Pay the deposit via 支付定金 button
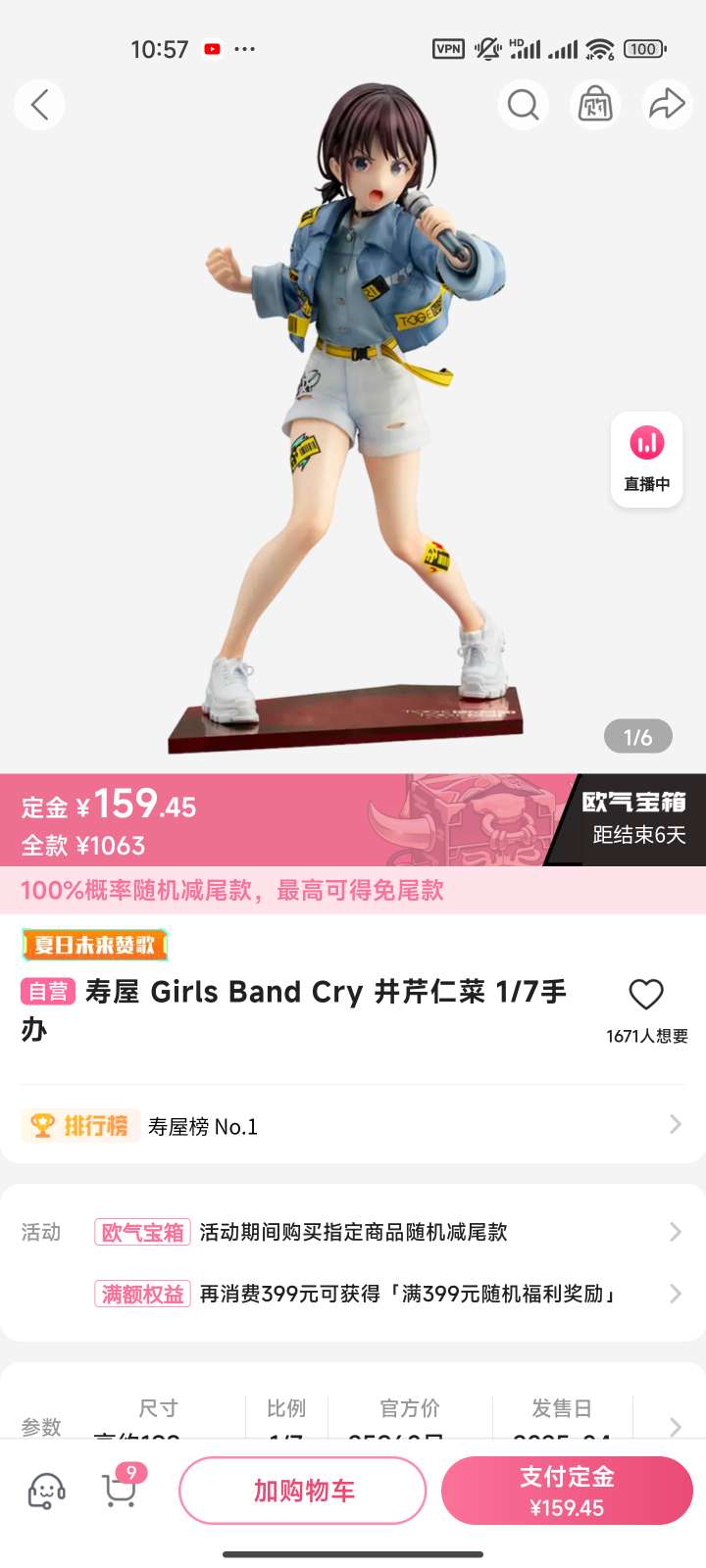 pos(567,1491)
